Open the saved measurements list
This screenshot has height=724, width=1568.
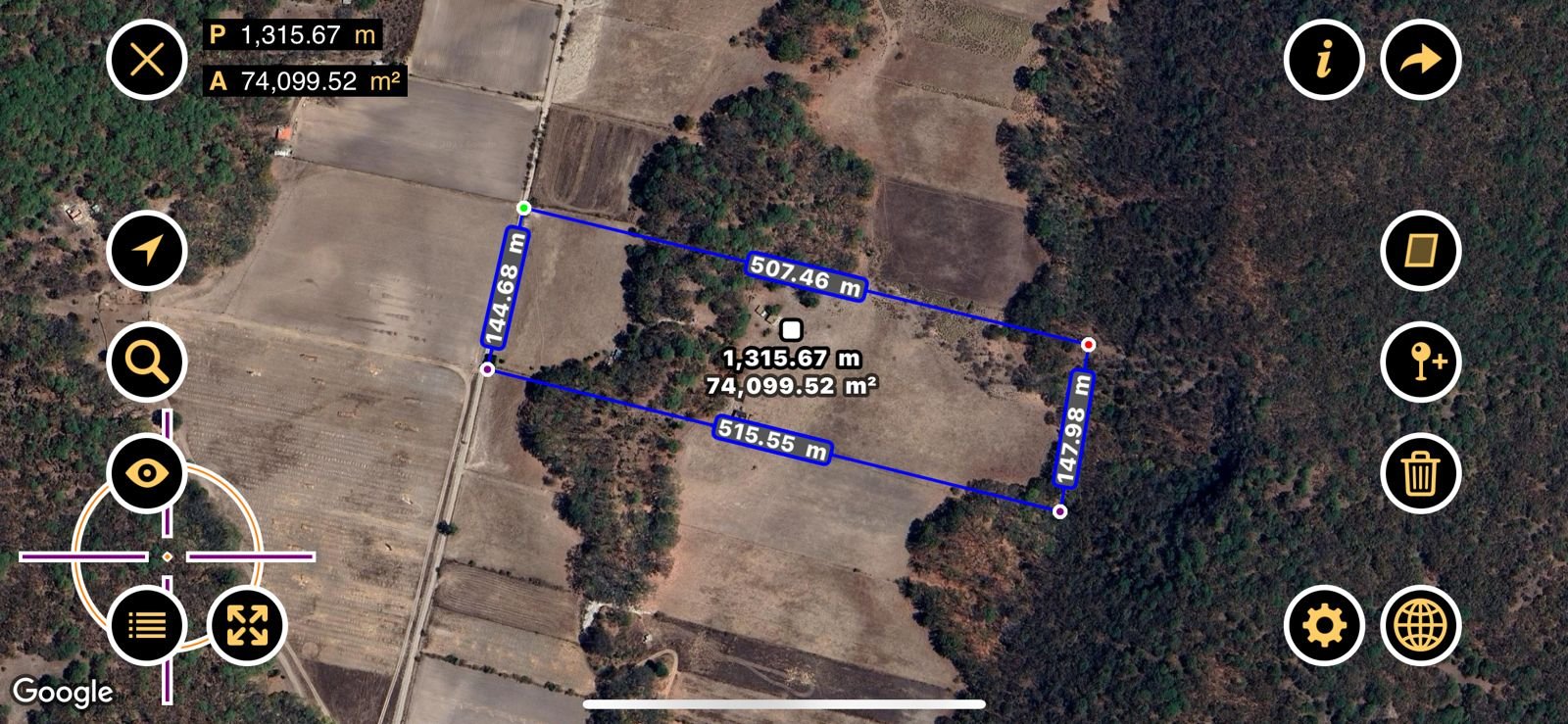(147, 624)
